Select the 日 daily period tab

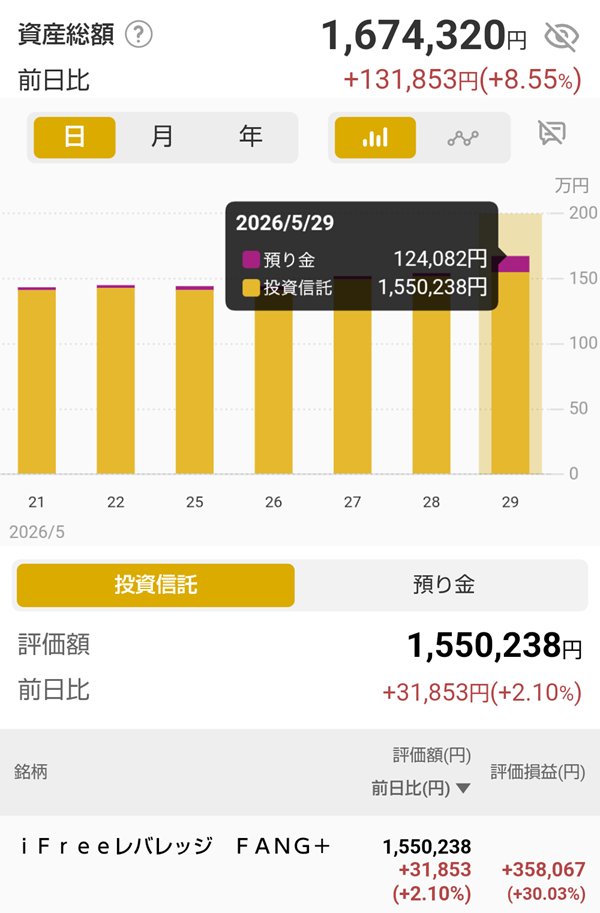[x=75, y=137]
